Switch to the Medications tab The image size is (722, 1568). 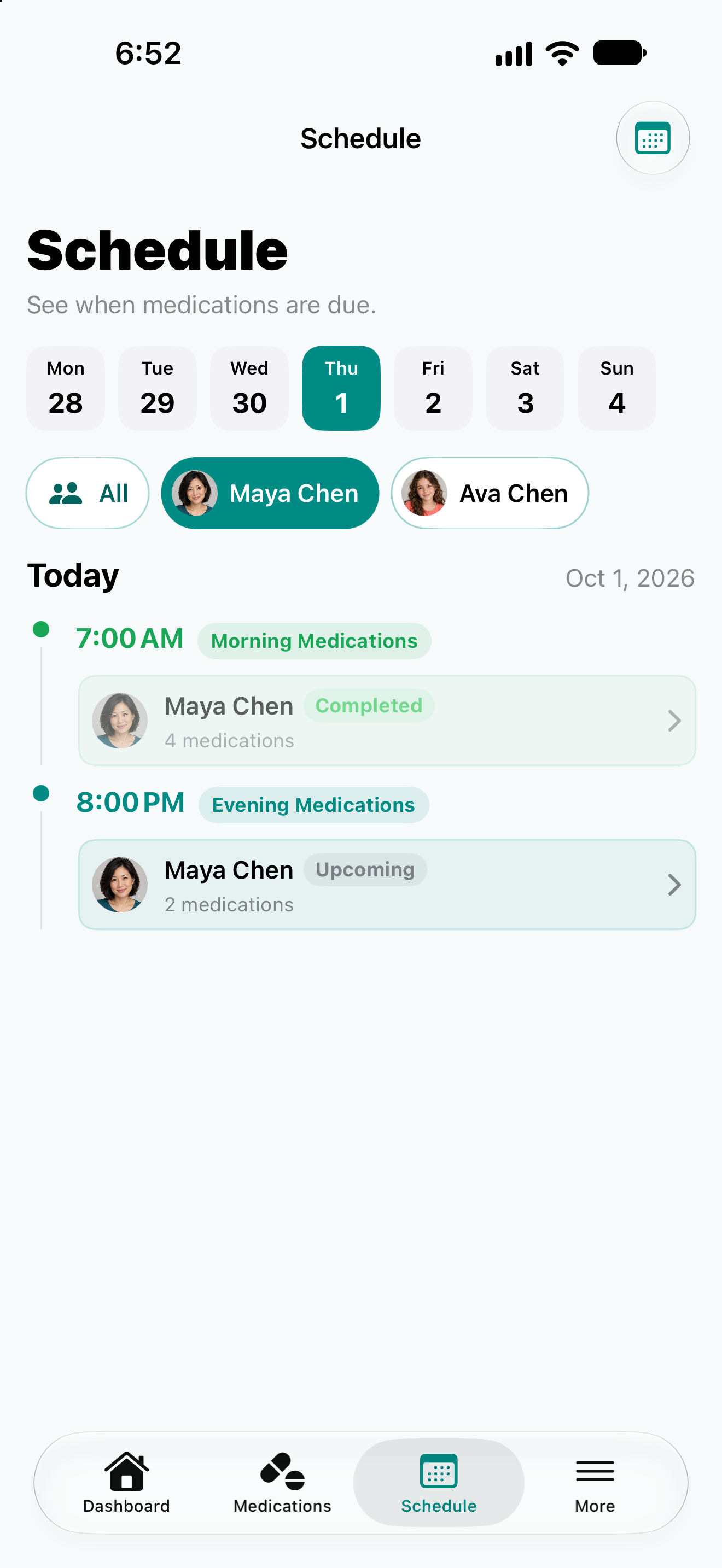[282, 1483]
